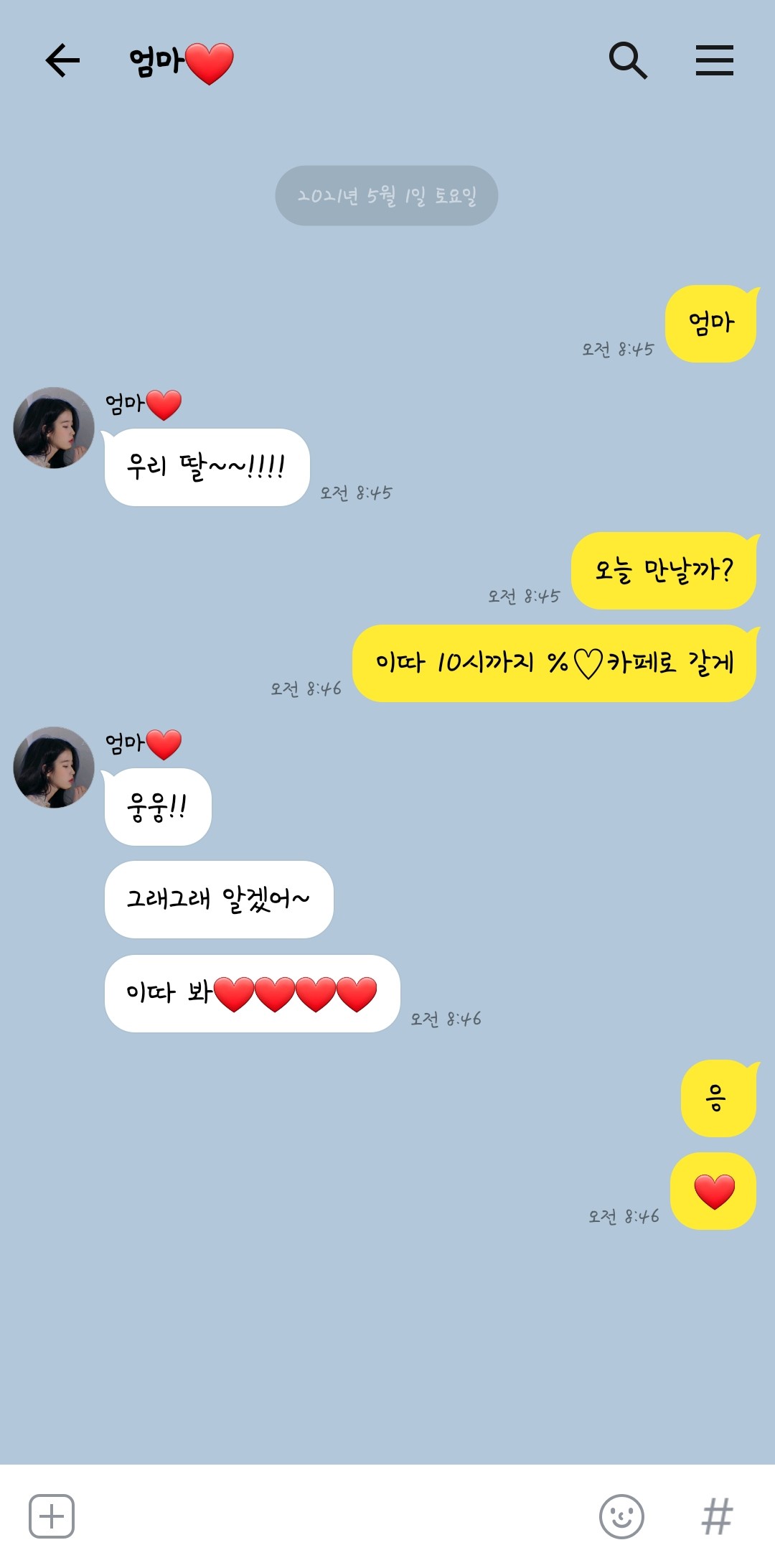Open the plus attachment menu
The image size is (775, 1568).
tap(52, 1516)
